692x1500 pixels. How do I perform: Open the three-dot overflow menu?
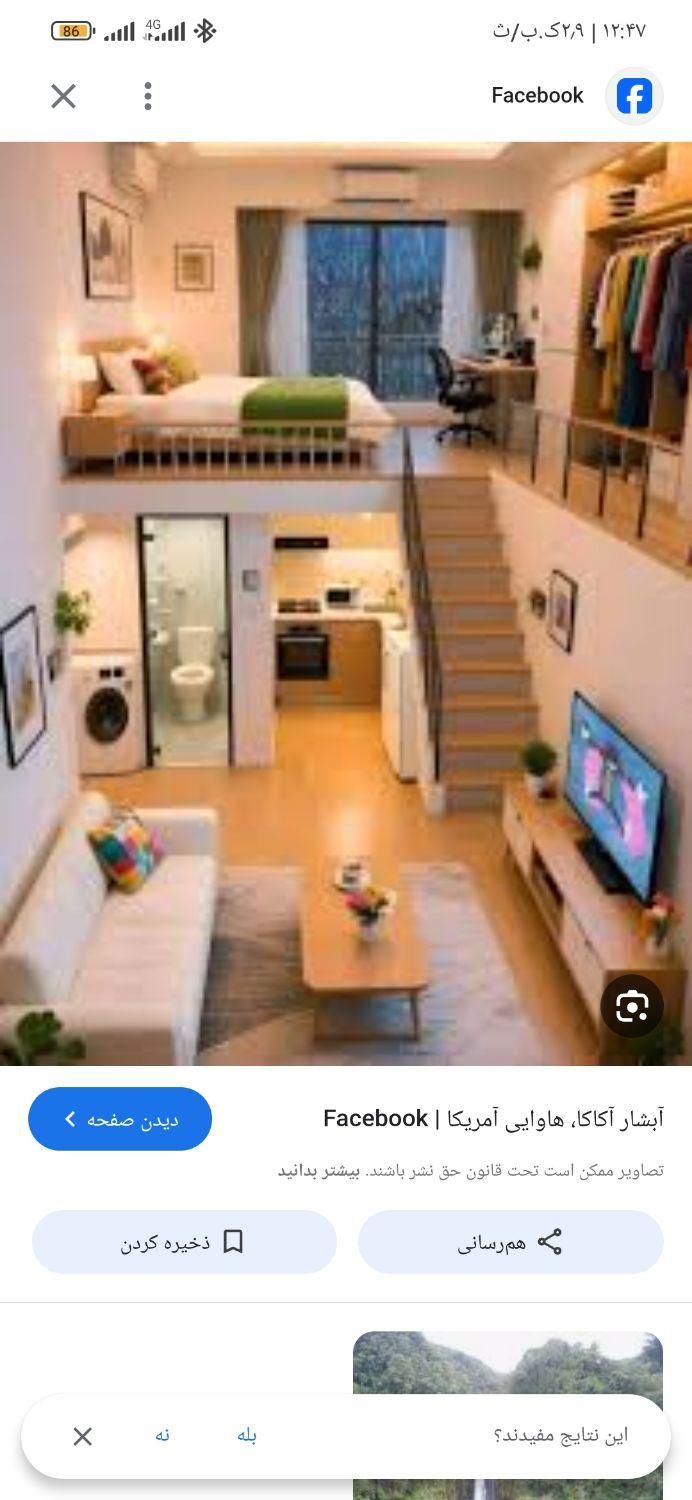point(148,96)
